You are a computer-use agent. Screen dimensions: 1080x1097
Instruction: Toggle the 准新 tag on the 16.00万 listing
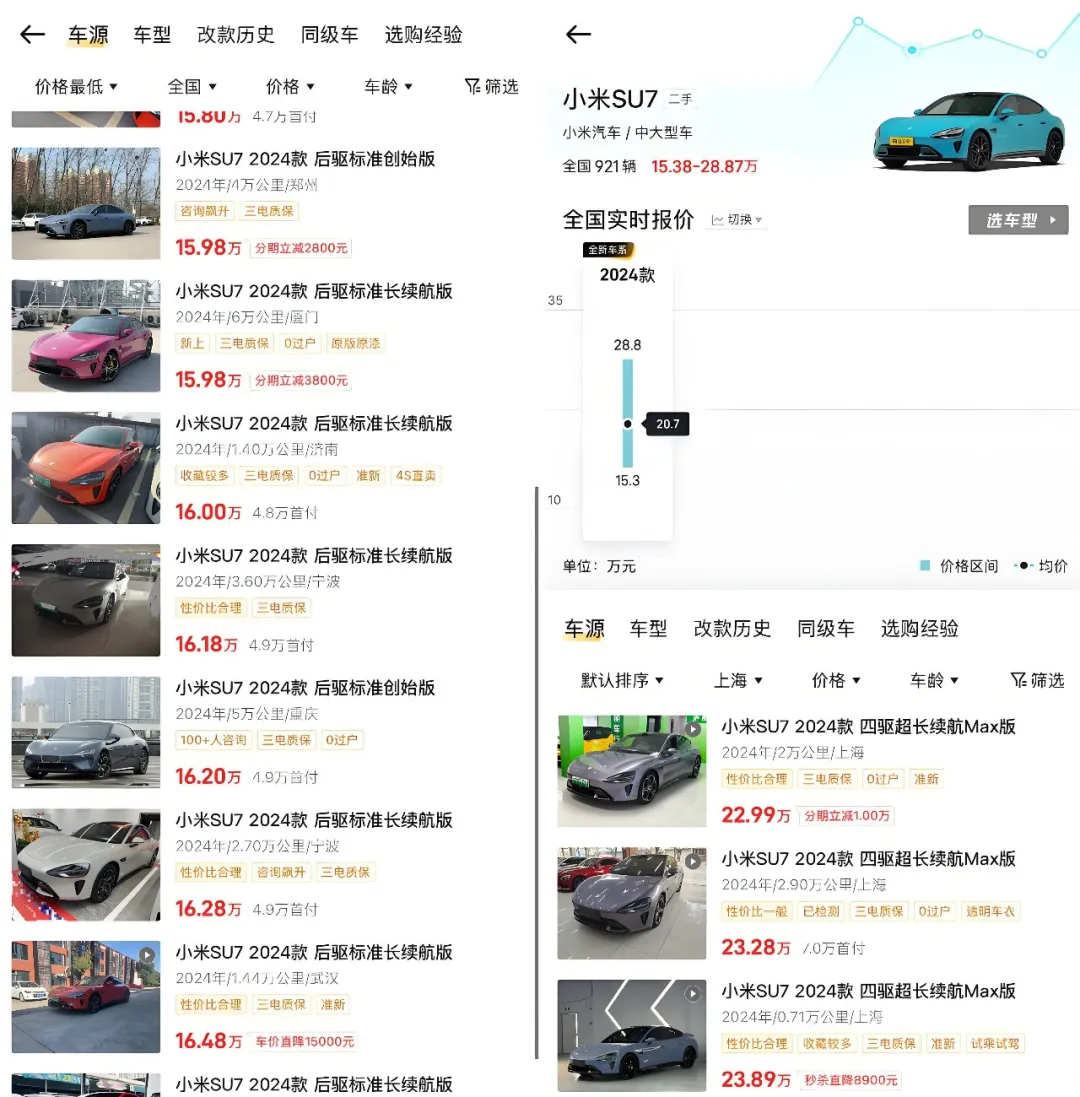tap(367, 476)
